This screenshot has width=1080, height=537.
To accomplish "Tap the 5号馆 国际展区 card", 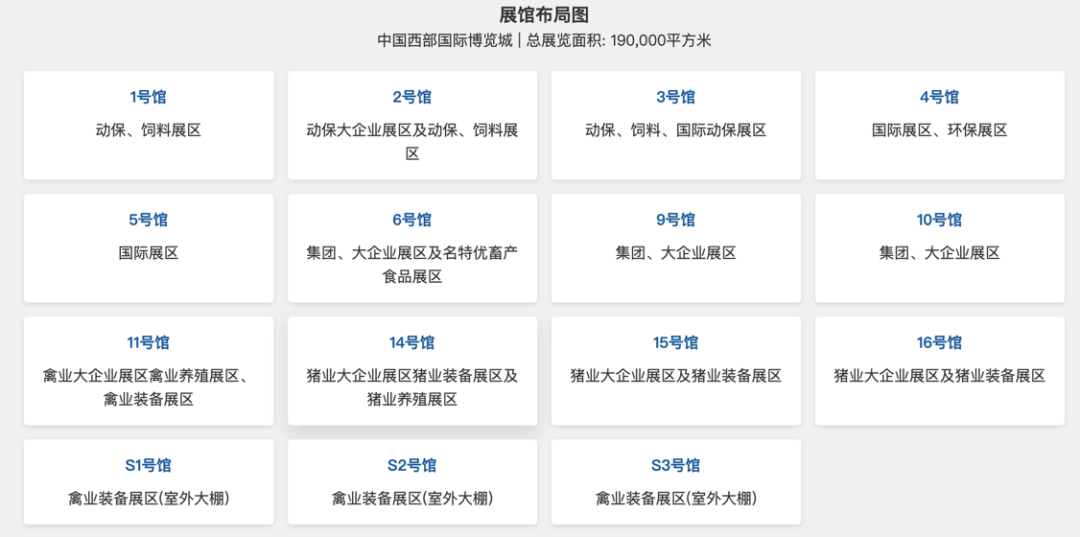I will [x=149, y=248].
